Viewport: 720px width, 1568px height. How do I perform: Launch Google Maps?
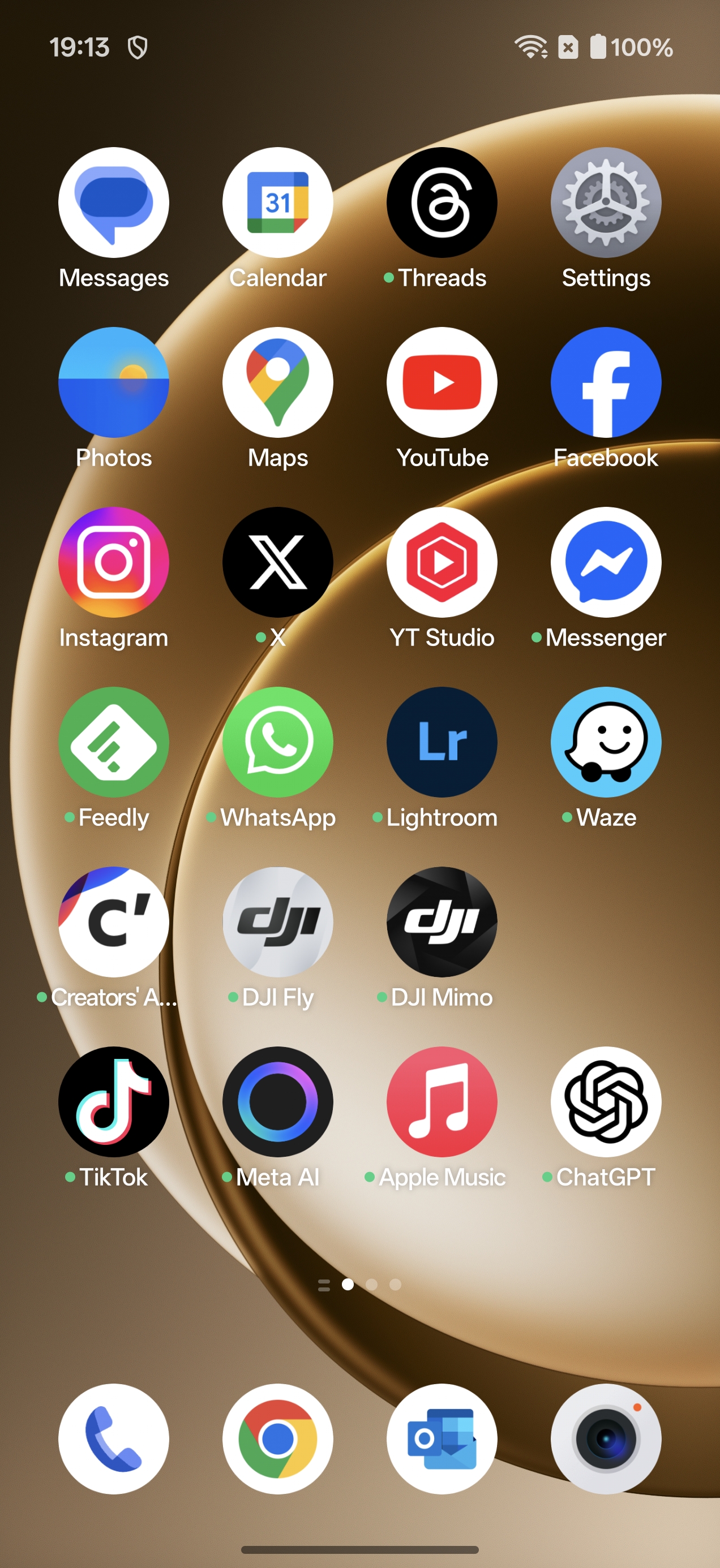tap(278, 382)
